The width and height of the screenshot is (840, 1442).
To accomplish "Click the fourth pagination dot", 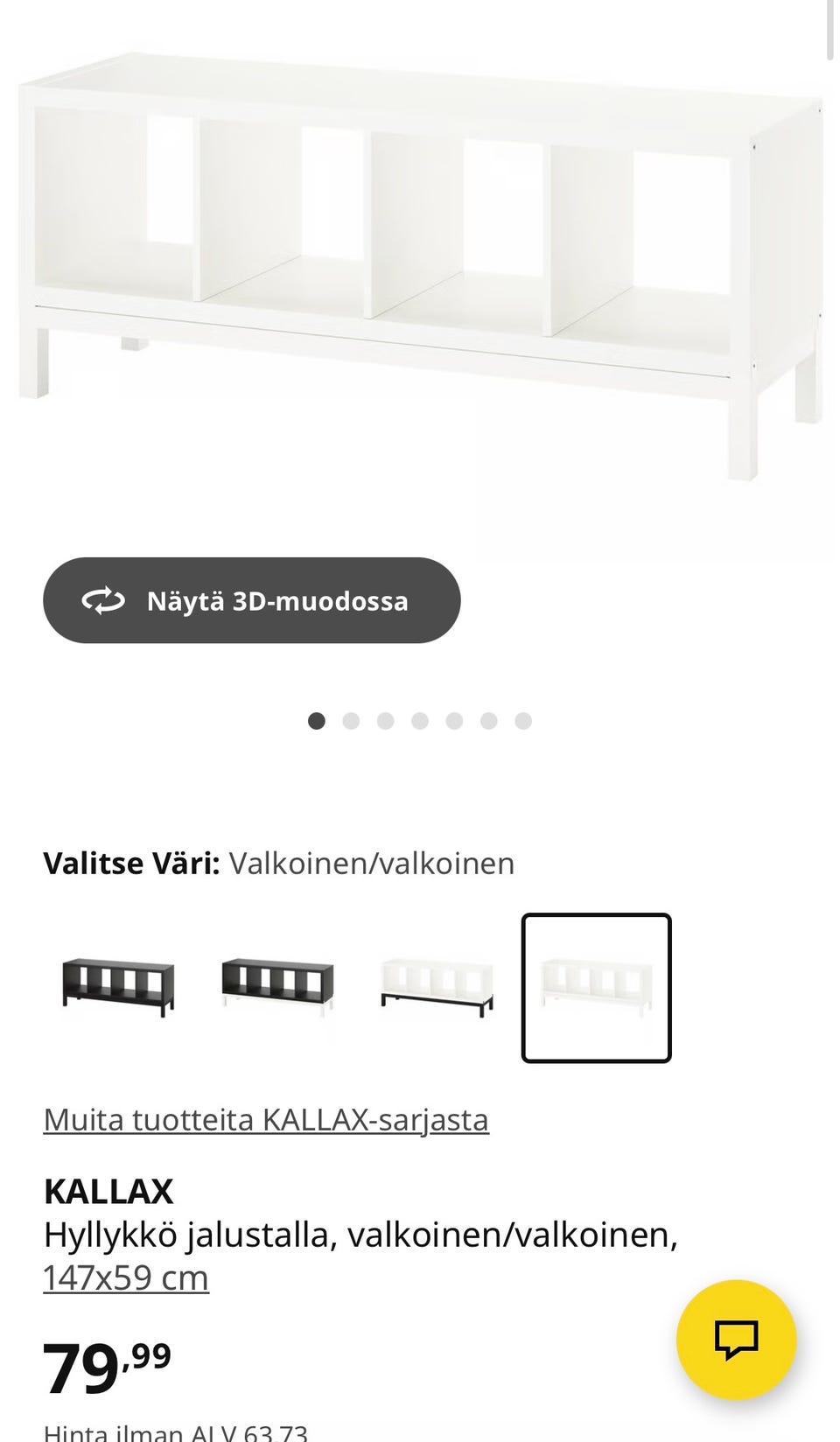I will [x=420, y=721].
